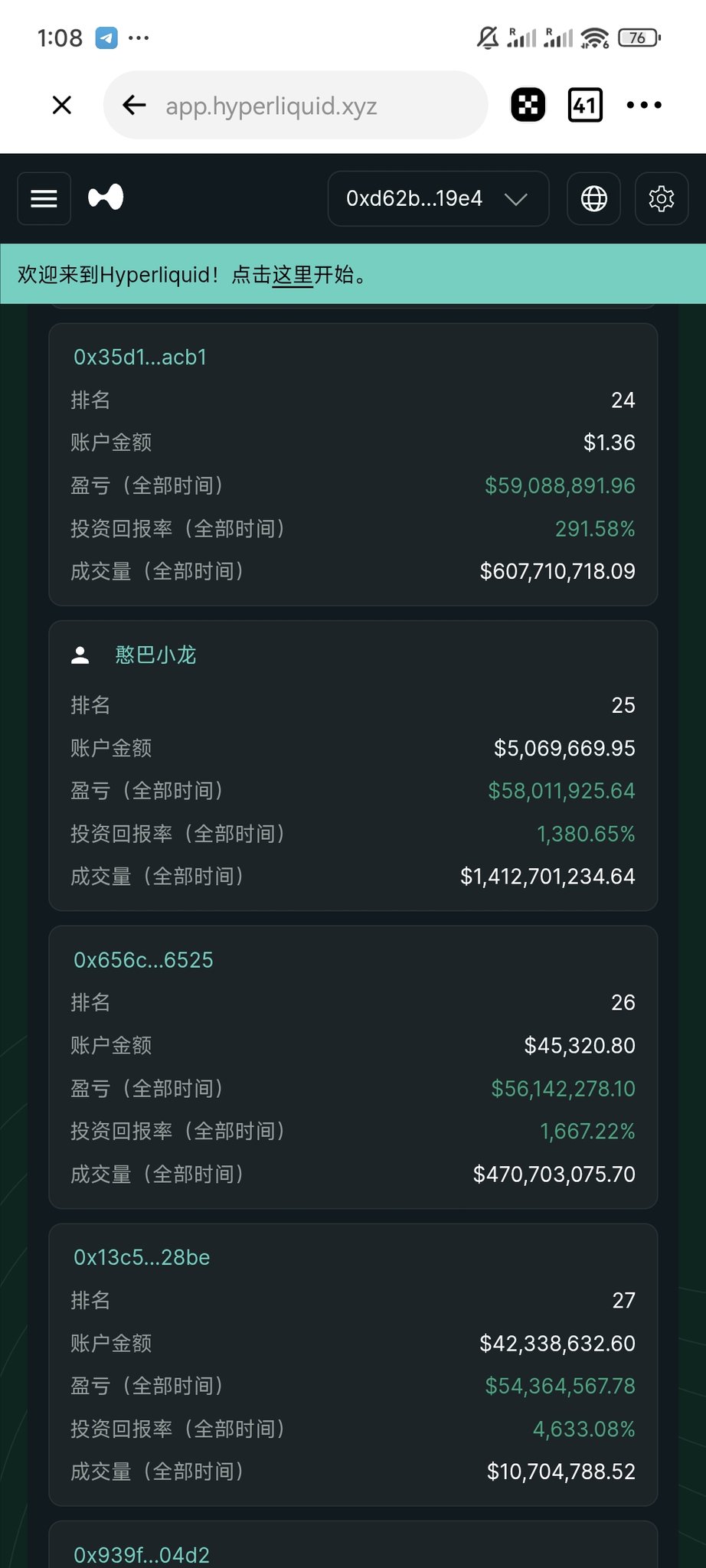706x1568 pixels.
Task: Open trader 0x35d1...acb1
Action: 140,357
